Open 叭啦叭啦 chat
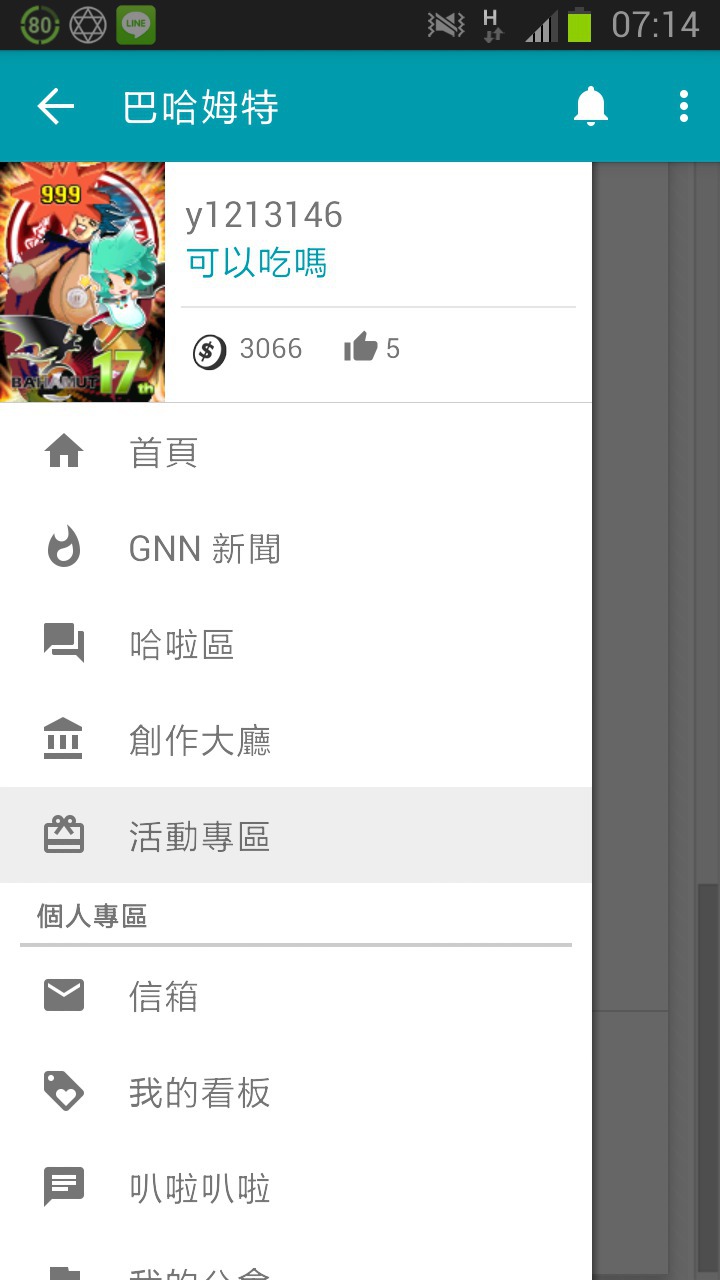The height and width of the screenshot is (1280, 720). (x=296, y=1189)
